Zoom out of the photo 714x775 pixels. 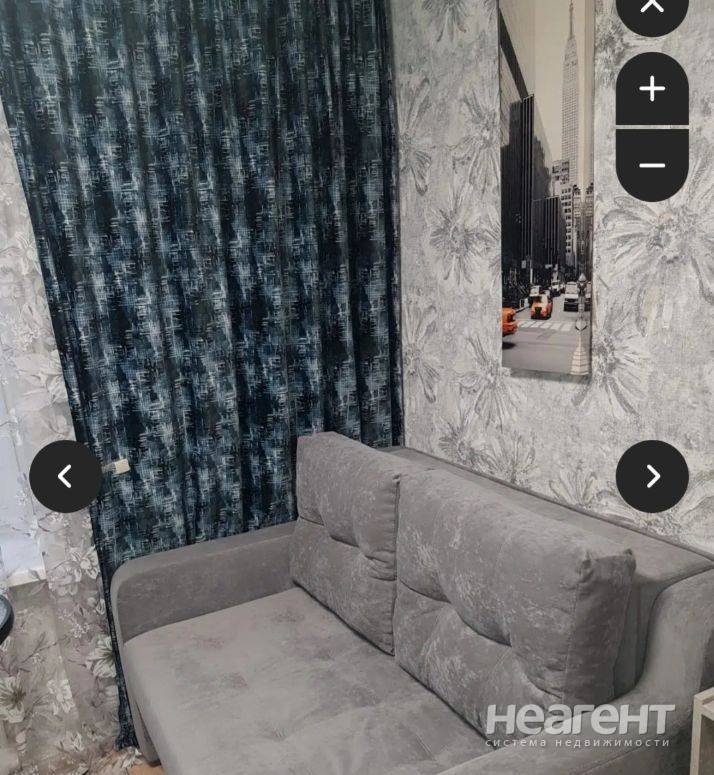tap(652, 165)
